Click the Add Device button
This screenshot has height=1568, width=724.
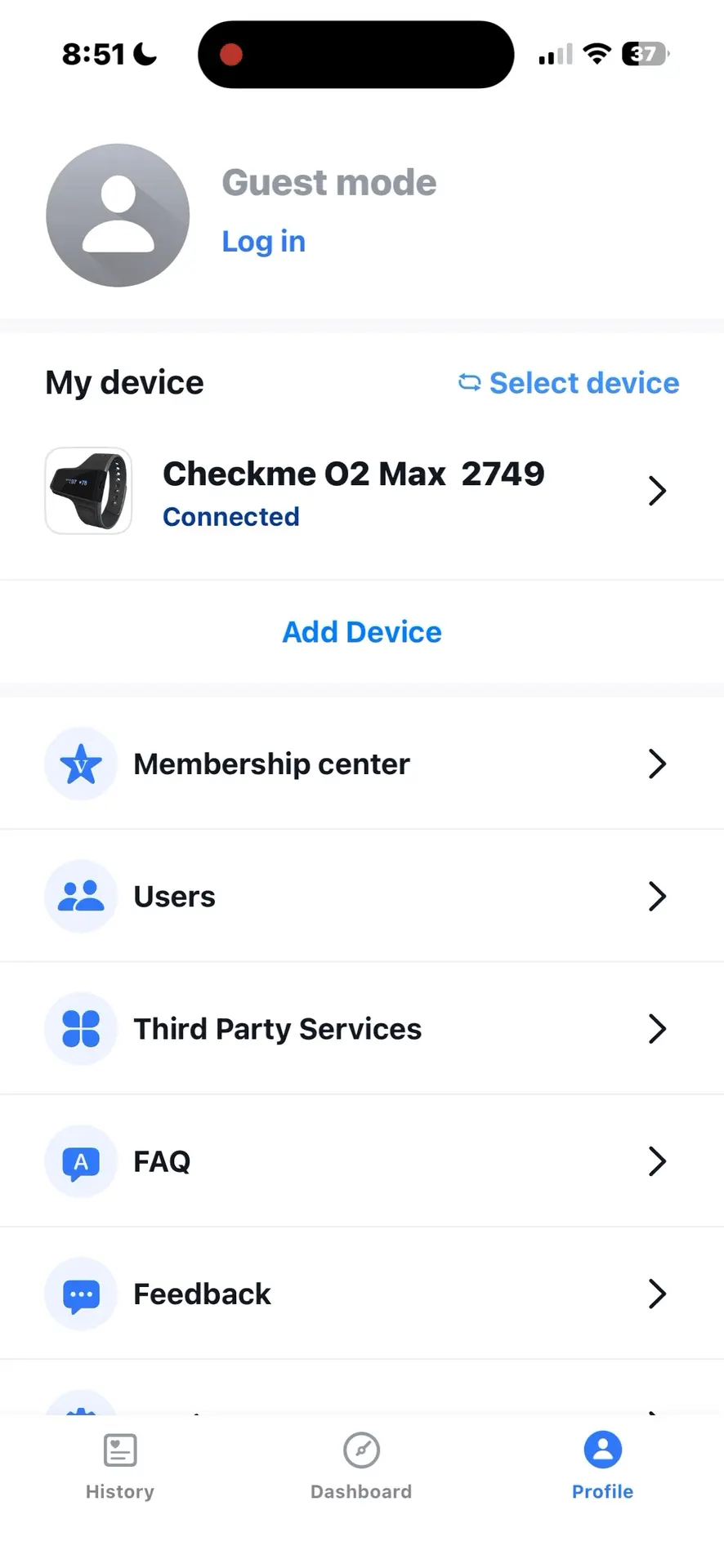pyautogui.click(x=361, y=631)
